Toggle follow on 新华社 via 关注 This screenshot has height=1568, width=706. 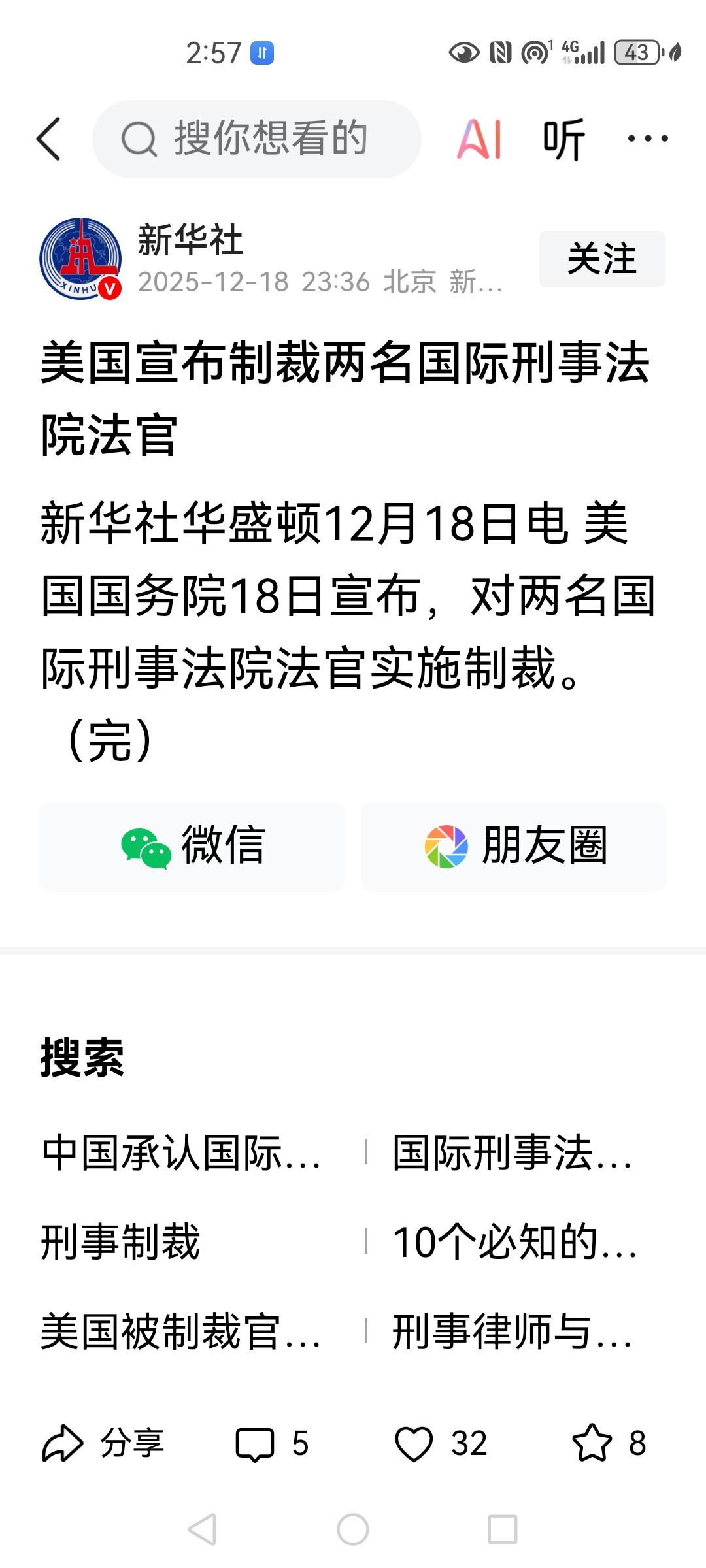(601, 259)
